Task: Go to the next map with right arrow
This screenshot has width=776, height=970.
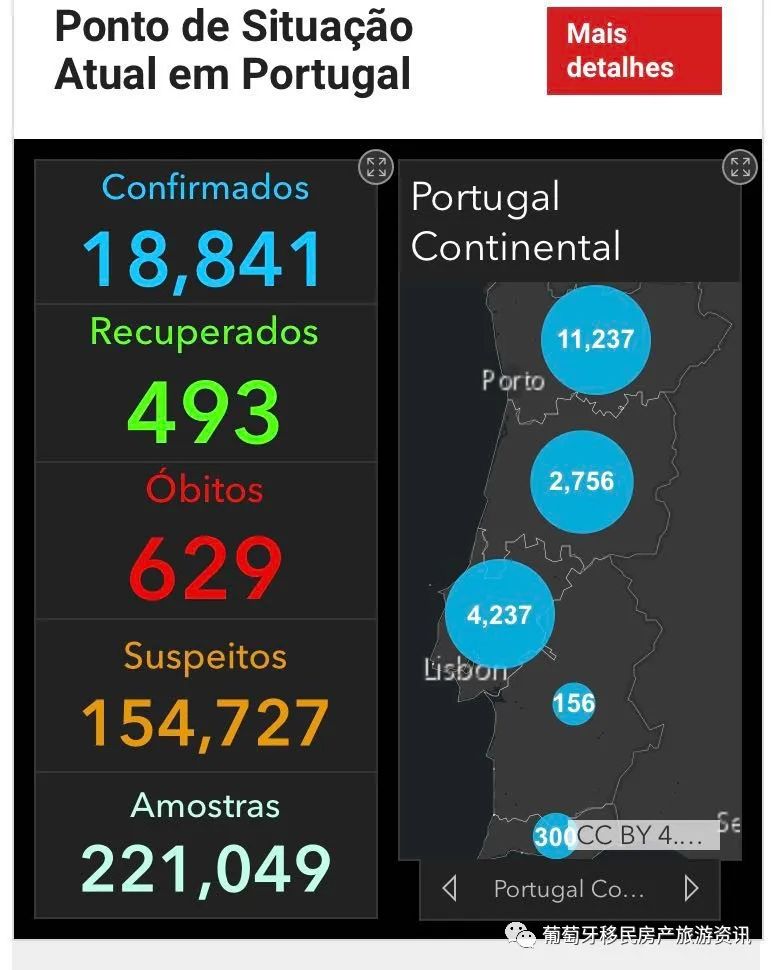Action: [x=691, y=888]
